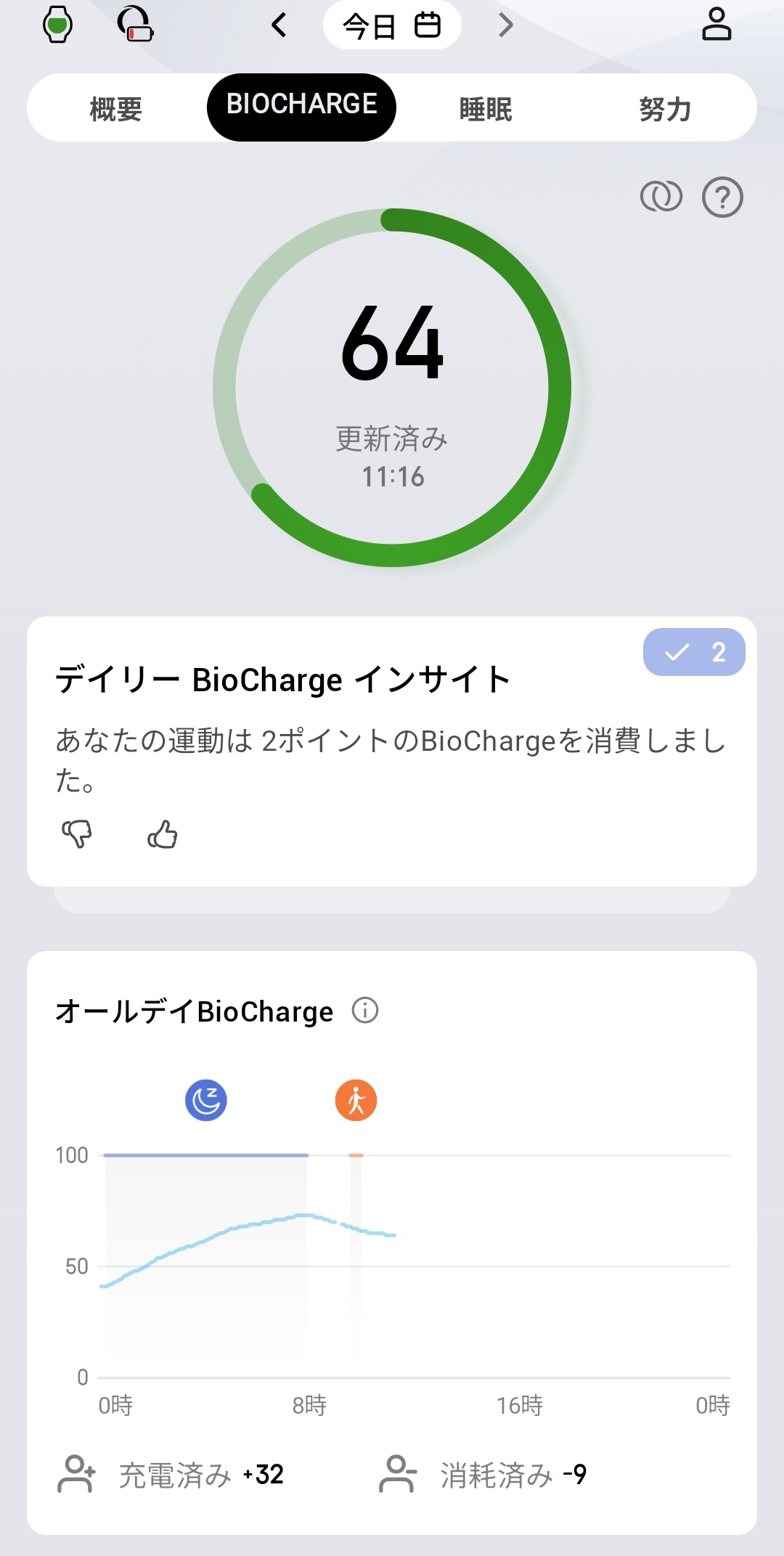Open the watch device status icon
Image resolution: width=784 pixels, height=1556 pixels.
click(x=57, y=25)
